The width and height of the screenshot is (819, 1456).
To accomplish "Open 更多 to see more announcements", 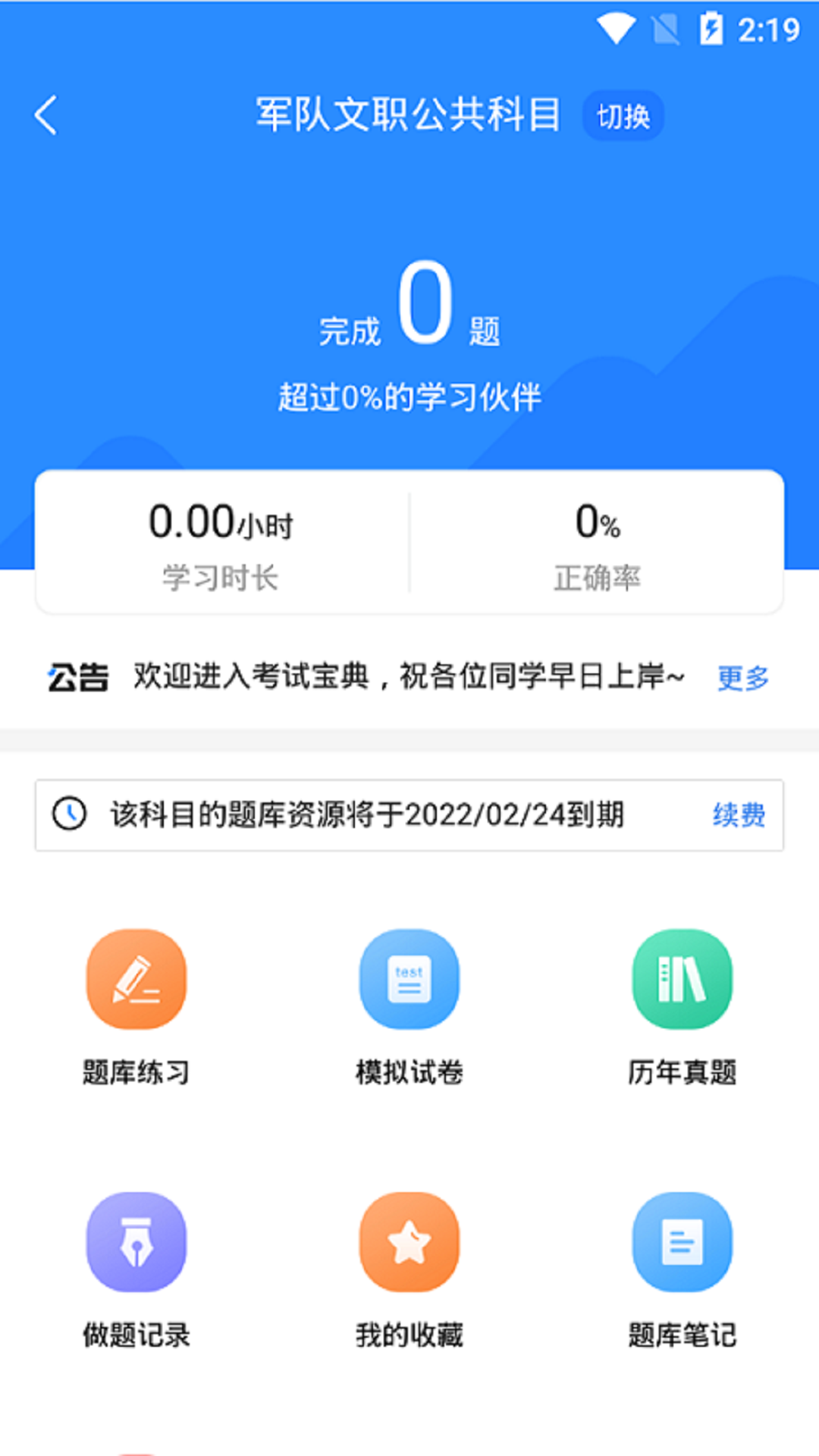I will pyautogui.click(x=743, y=679).
